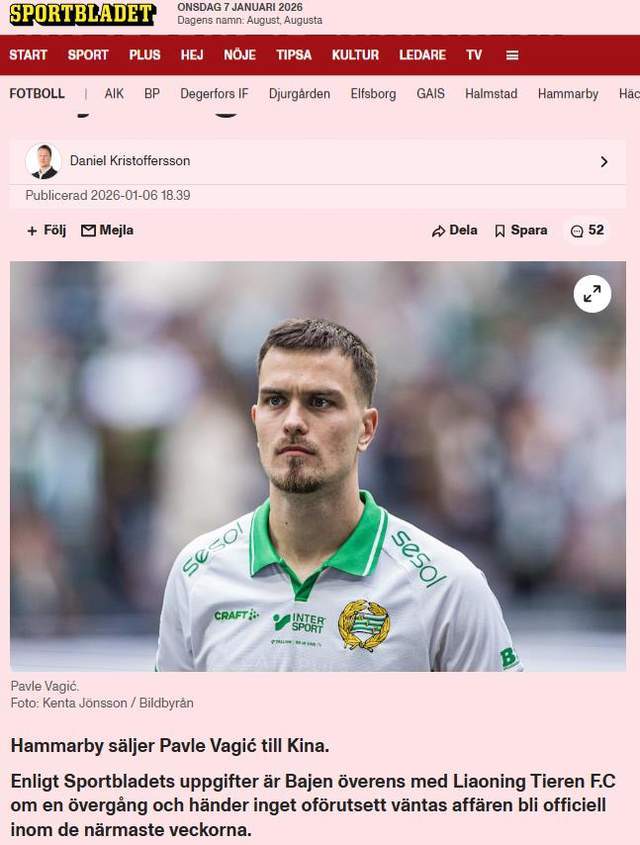The width and height of the screenshot is (640, 845).
Task: Switch to the TIPSA section
Action: [293, 55]
